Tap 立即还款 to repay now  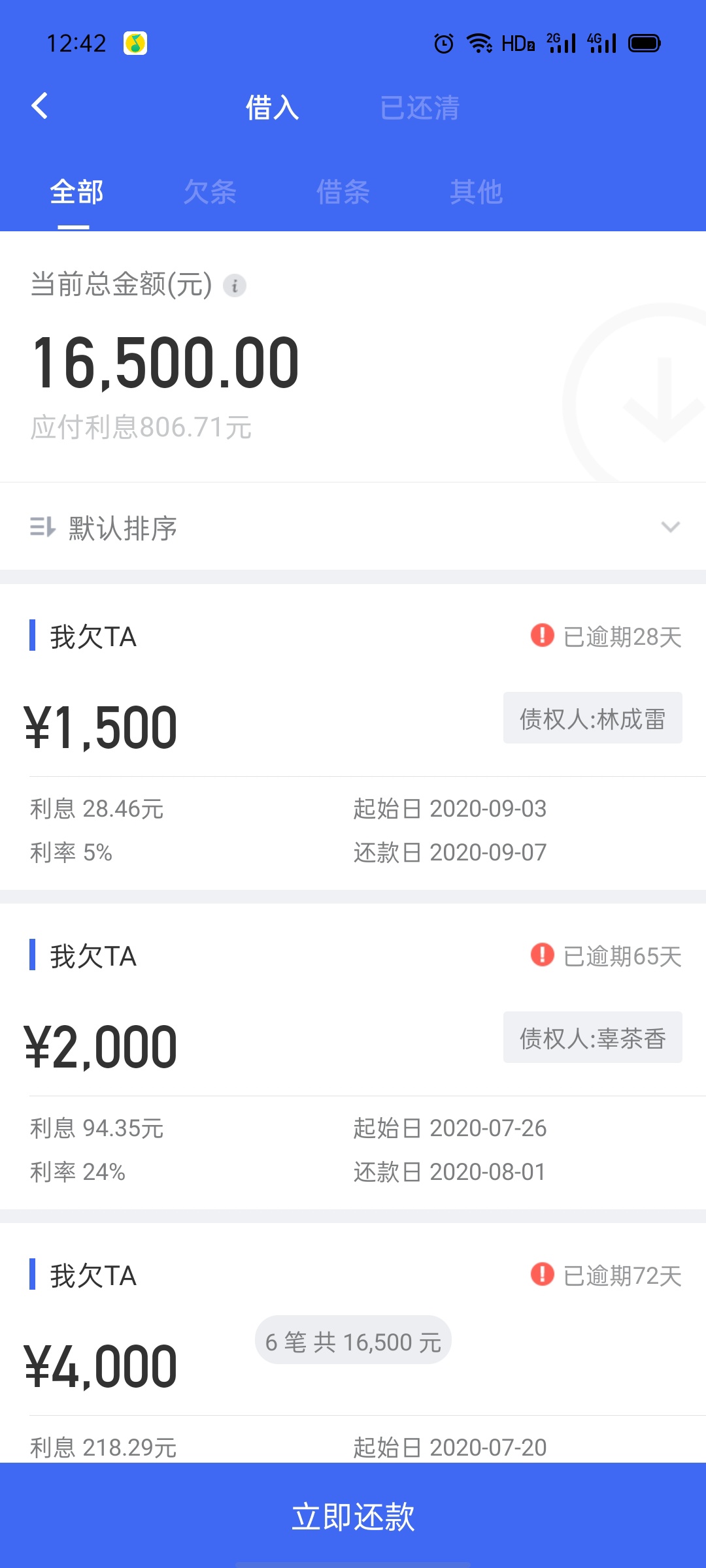353,1516
